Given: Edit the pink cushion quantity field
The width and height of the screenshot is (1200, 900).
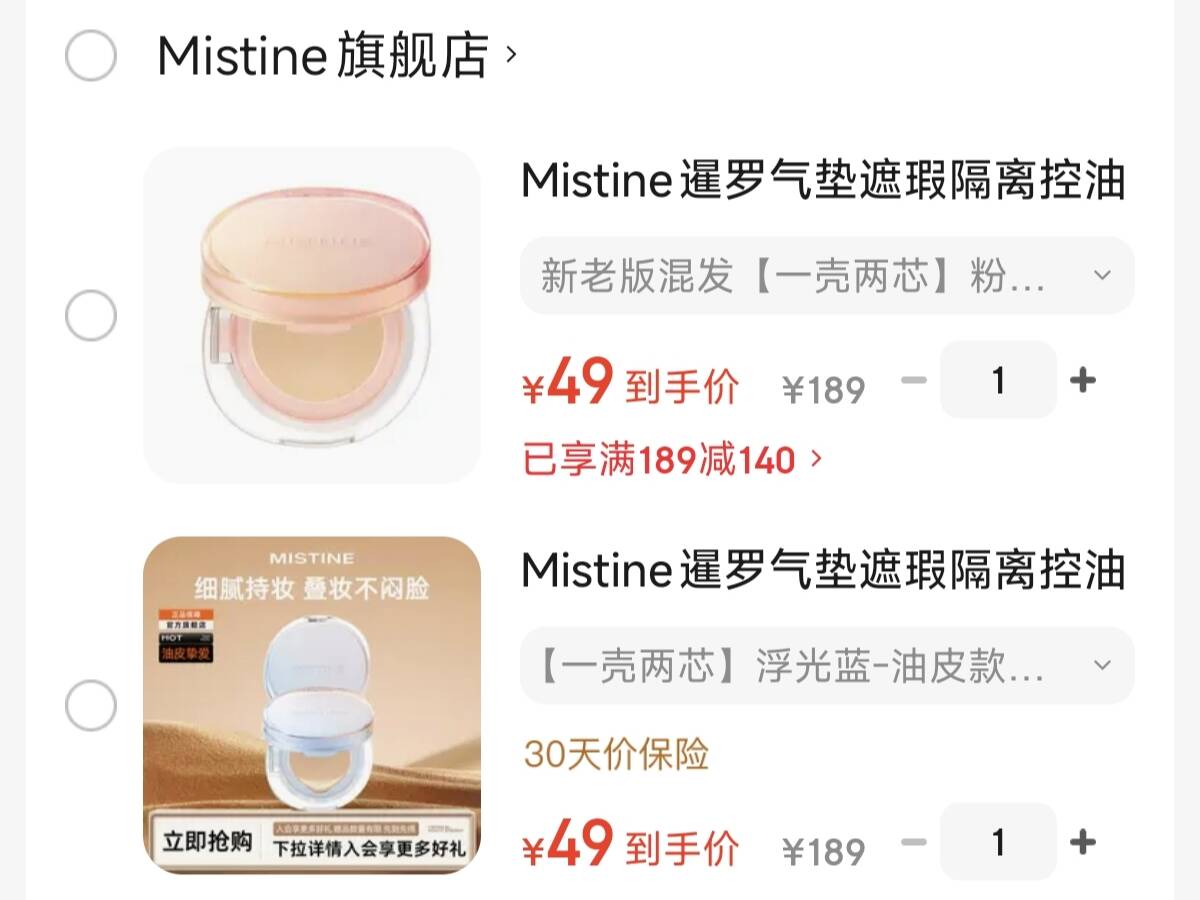Looking at the screenshot, I should (x=998, y=380).
